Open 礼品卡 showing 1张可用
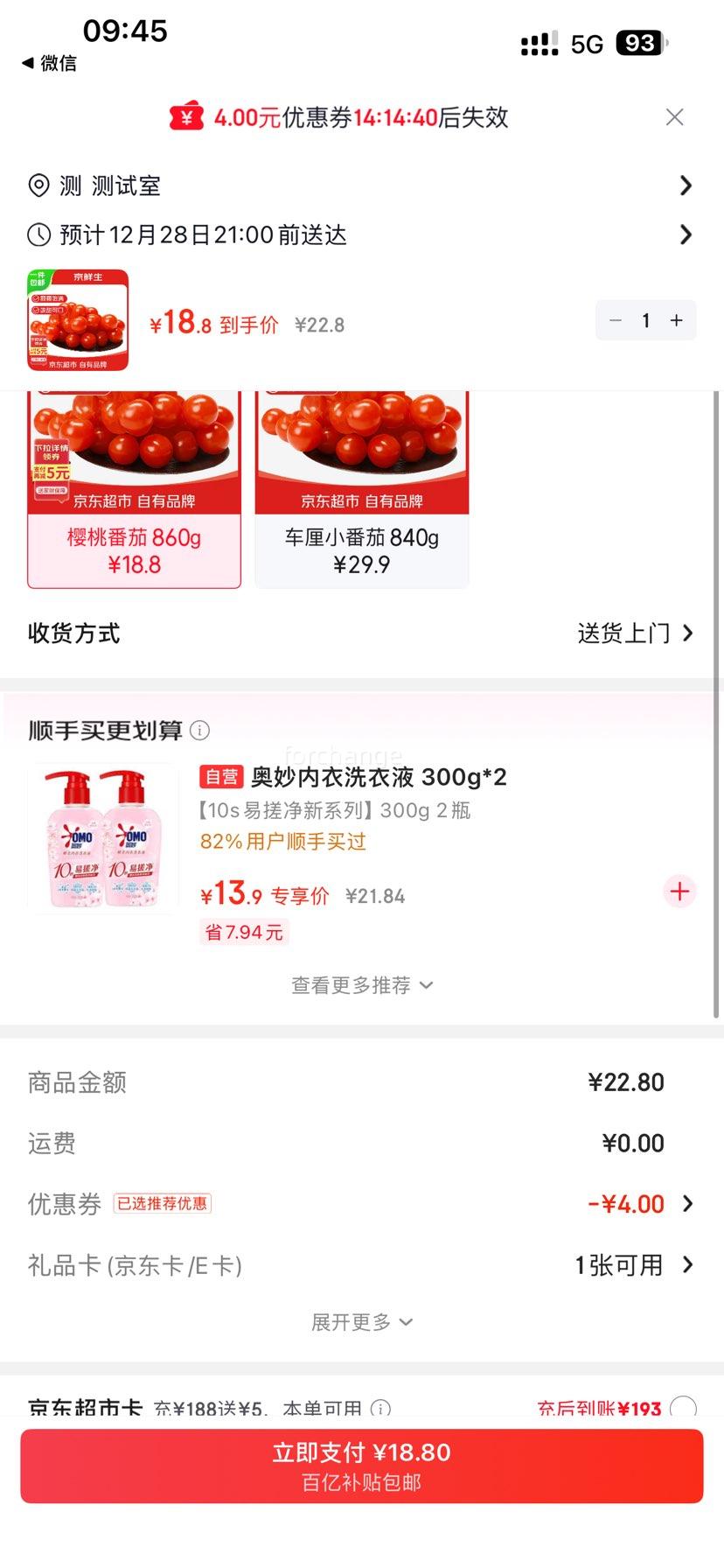The width and height of the screenshot is (724, 1568). tap(687, 1264)
